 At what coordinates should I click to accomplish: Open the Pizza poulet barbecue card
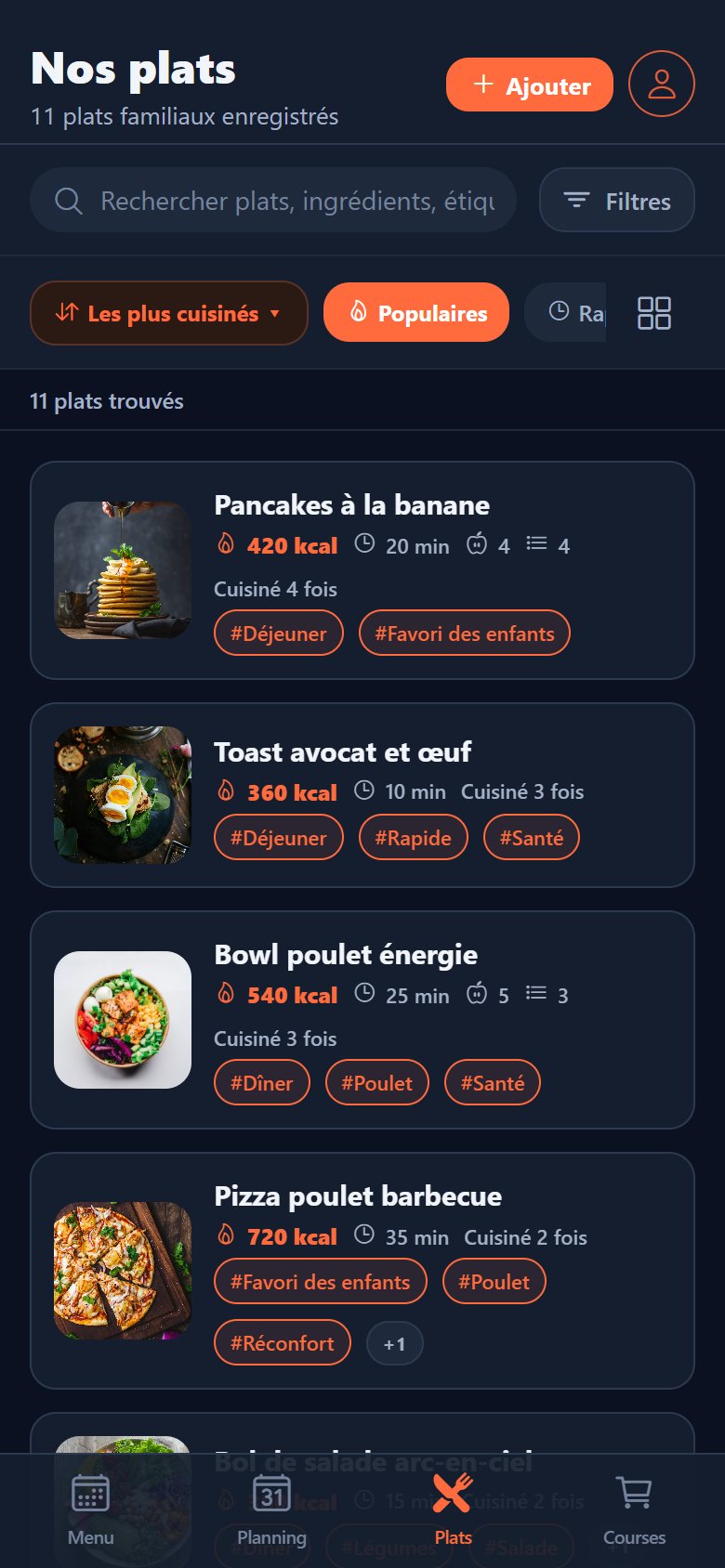(x=362, y=1271)
